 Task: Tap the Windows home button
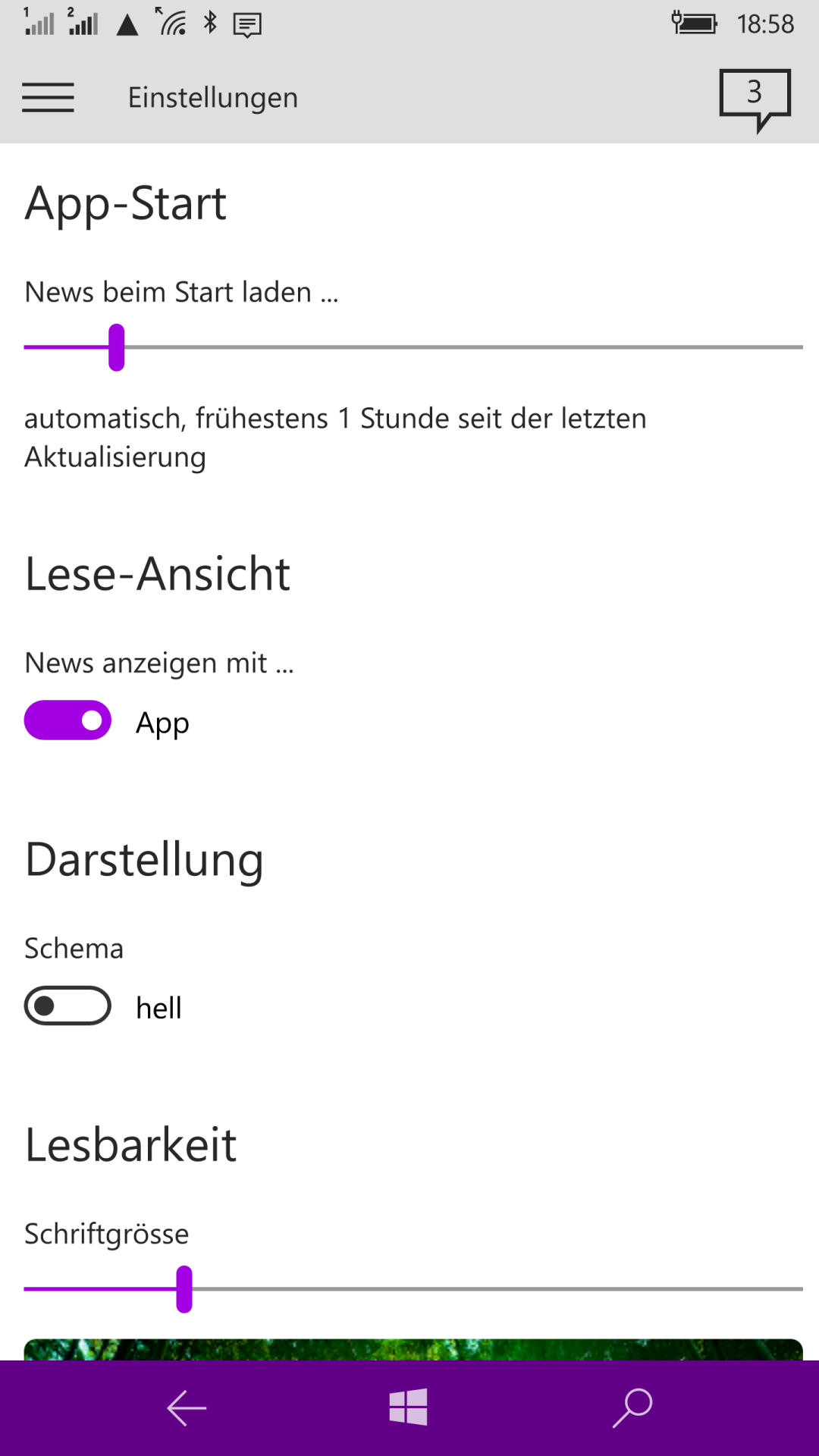tap(409, 1407)
